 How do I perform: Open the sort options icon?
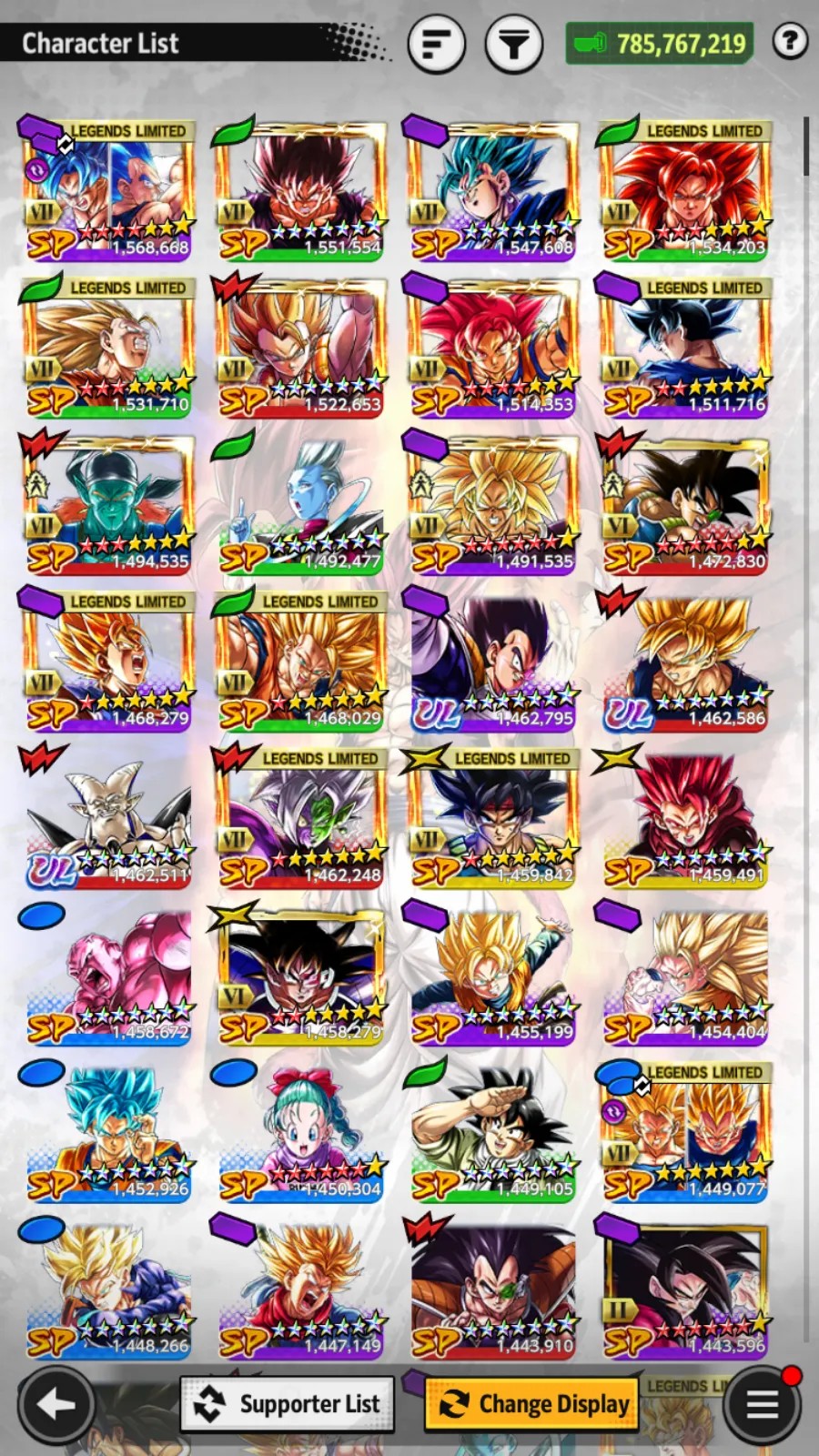coord(437,43)
